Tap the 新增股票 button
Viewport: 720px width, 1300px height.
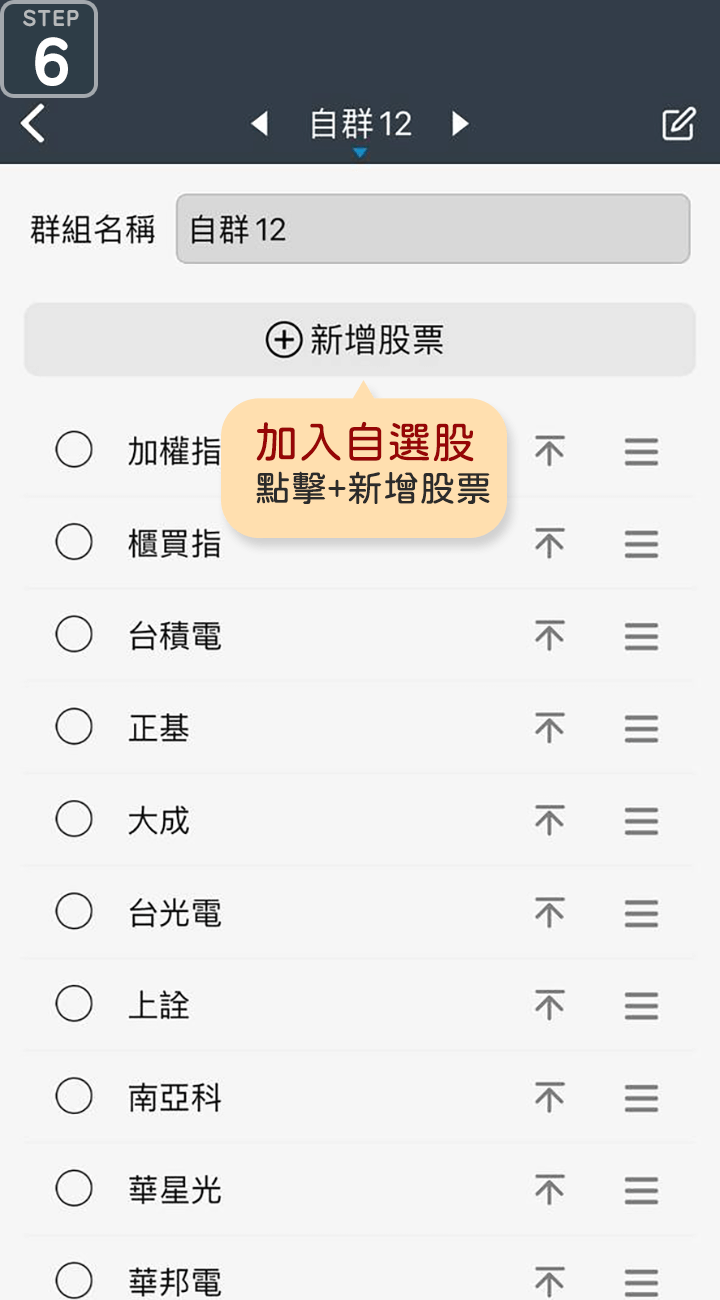[359, 340]
